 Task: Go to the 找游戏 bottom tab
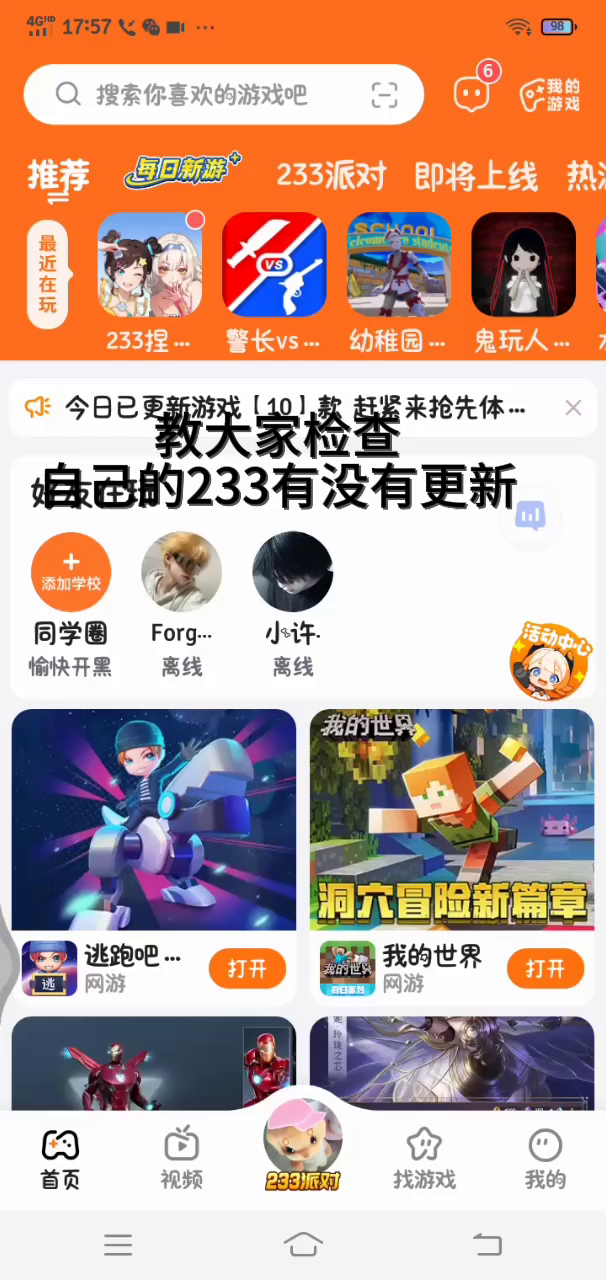pos(424,1158)
